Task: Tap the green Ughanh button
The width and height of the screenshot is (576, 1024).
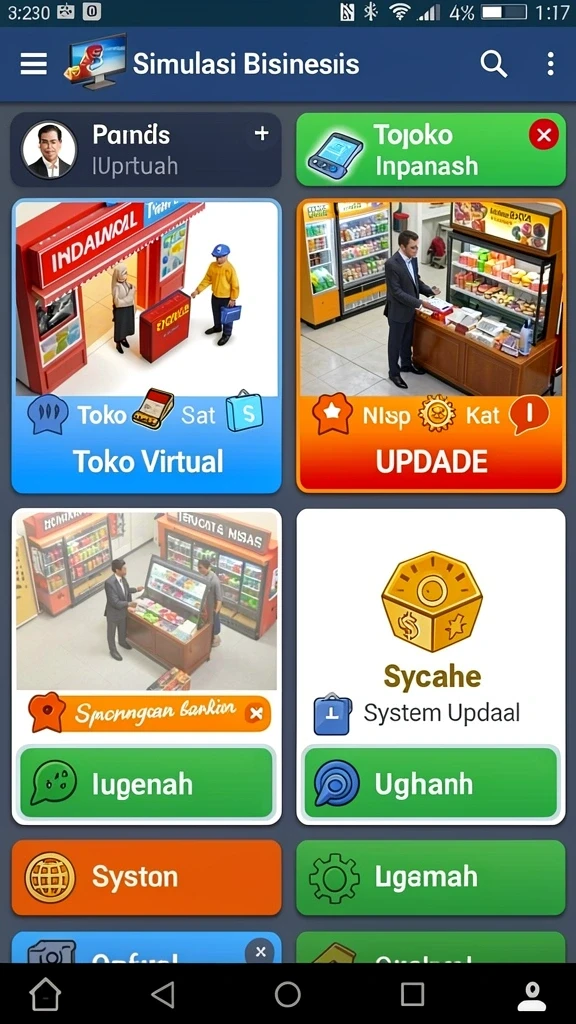Action: point(431,782)
